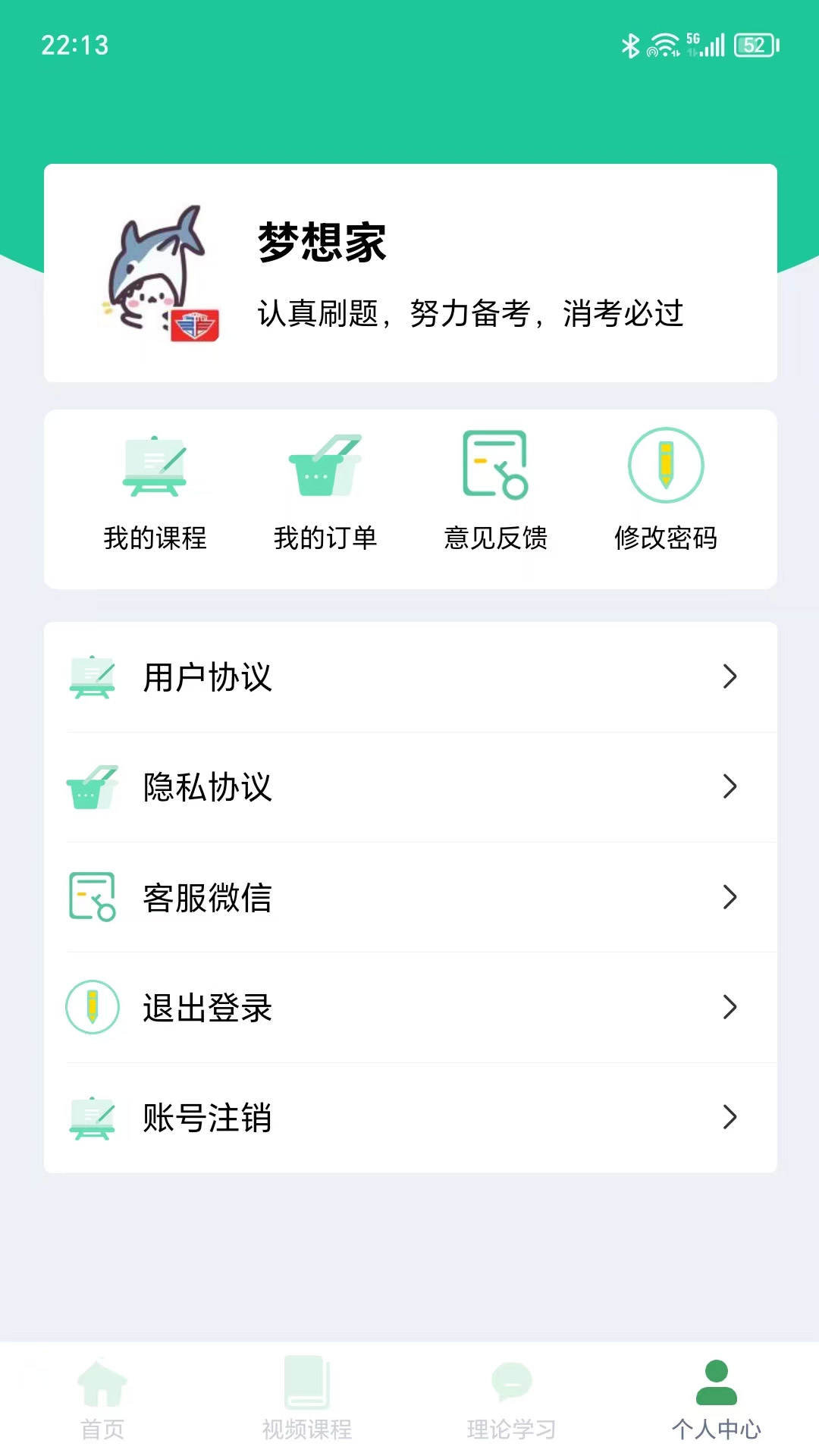Select the 个人中心 tab

717,1400
